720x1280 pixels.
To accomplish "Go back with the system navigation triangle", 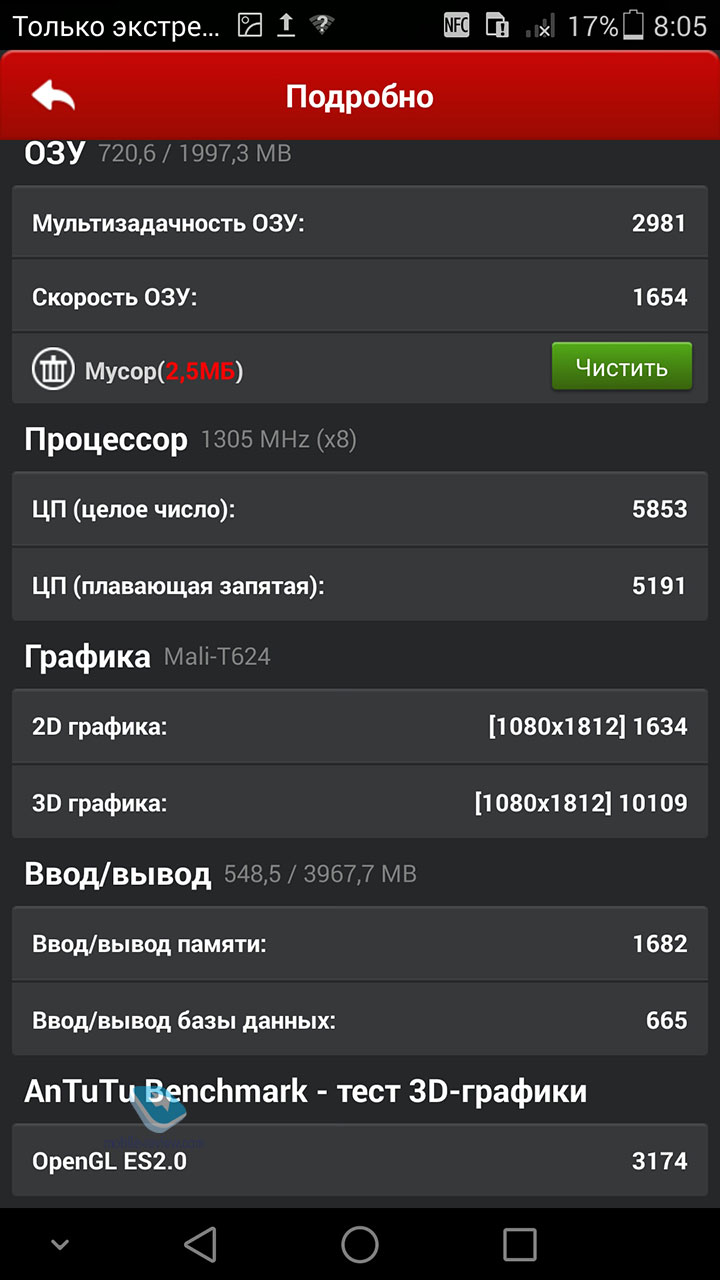I will pos(200,1244).
